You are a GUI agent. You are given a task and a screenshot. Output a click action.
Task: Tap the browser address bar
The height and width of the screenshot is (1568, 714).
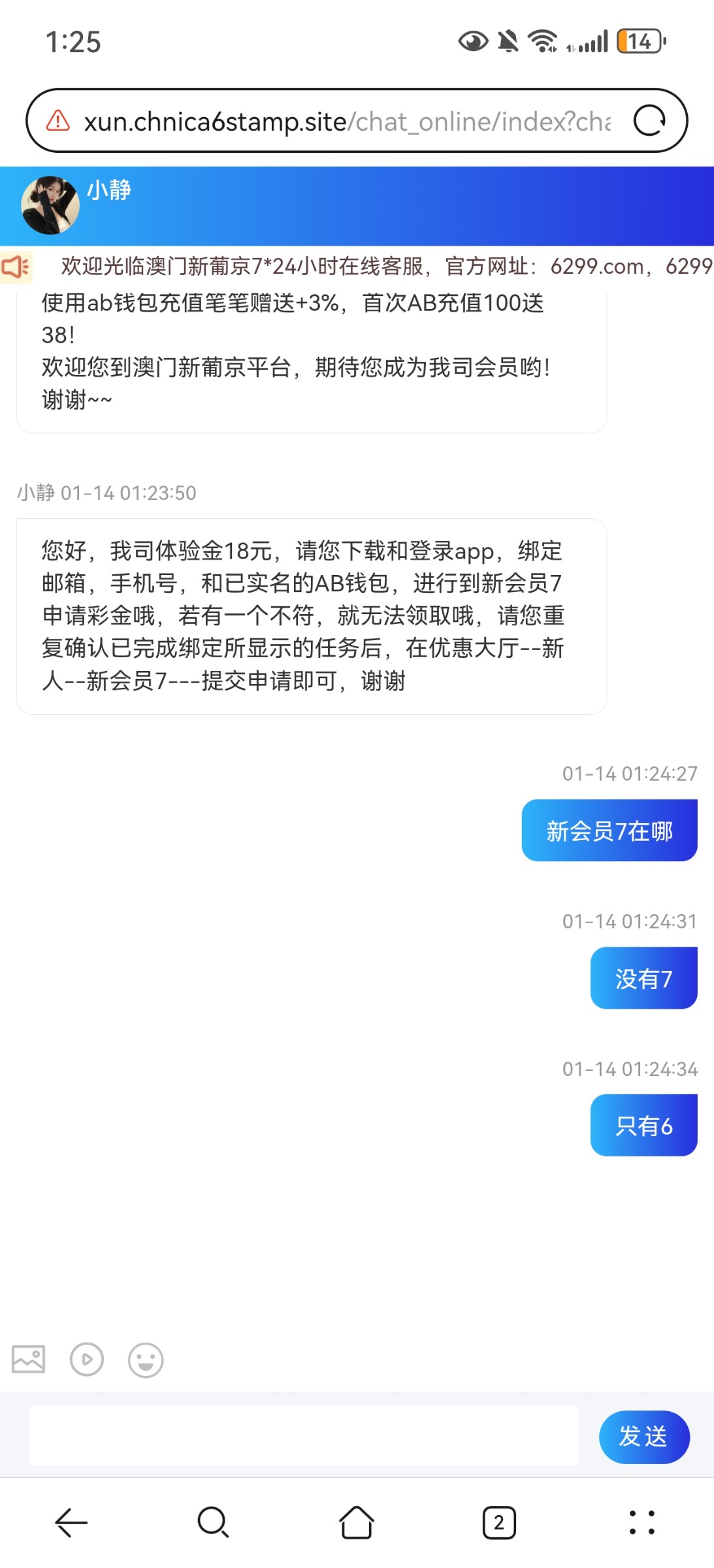pyautogui.click(x=346, y=122)
